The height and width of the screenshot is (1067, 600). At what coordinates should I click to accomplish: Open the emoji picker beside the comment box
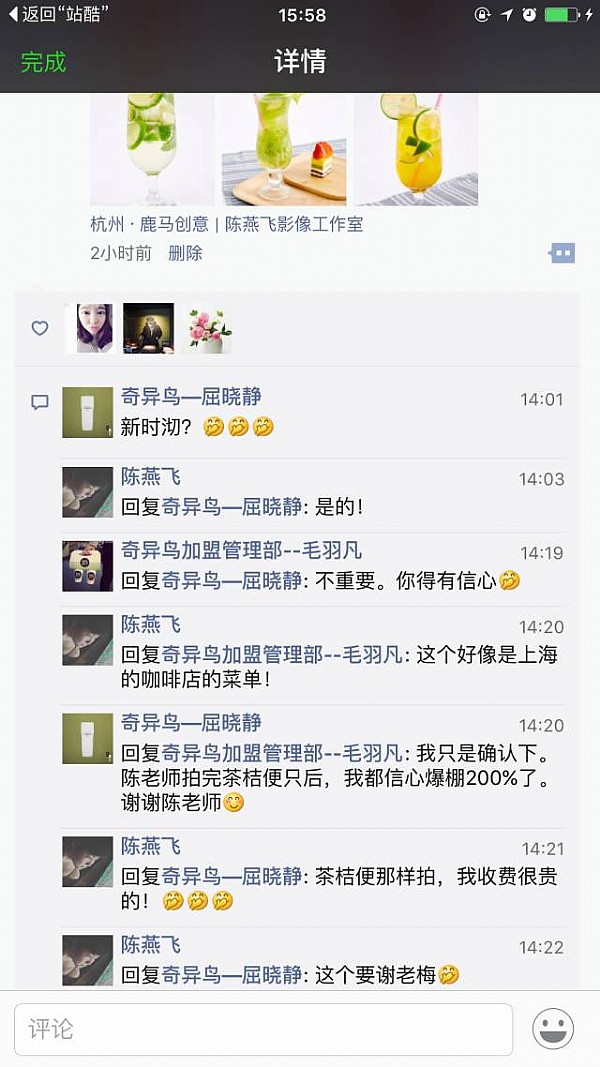(553, 1029)
